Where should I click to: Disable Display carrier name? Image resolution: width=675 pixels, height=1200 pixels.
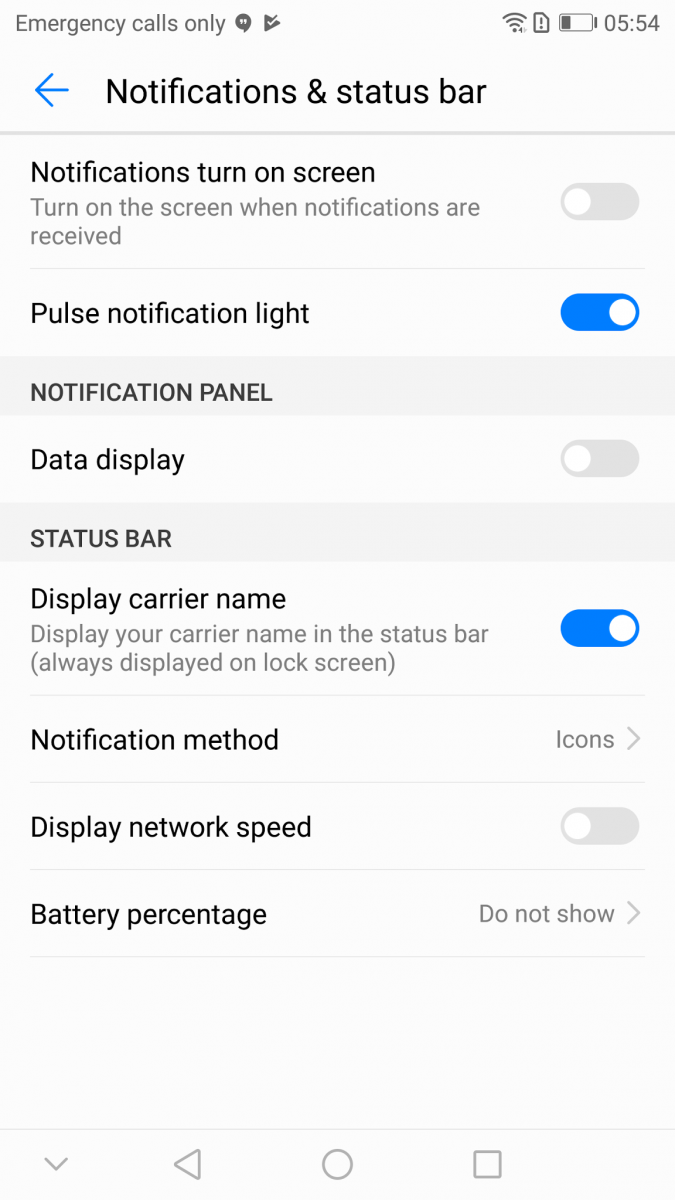(x=599, y=628)
